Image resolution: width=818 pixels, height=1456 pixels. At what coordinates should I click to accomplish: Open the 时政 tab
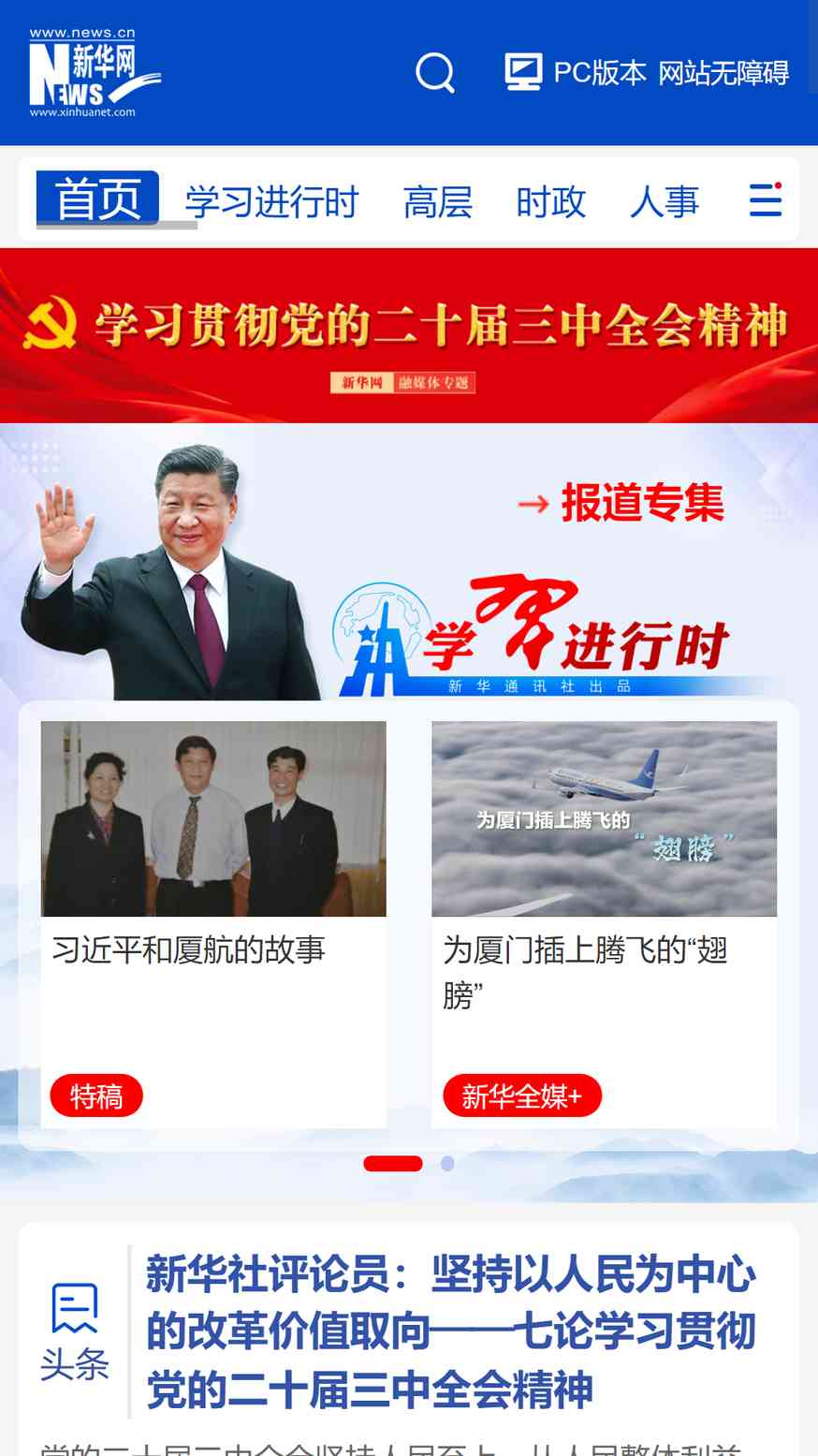coord(550,201)
